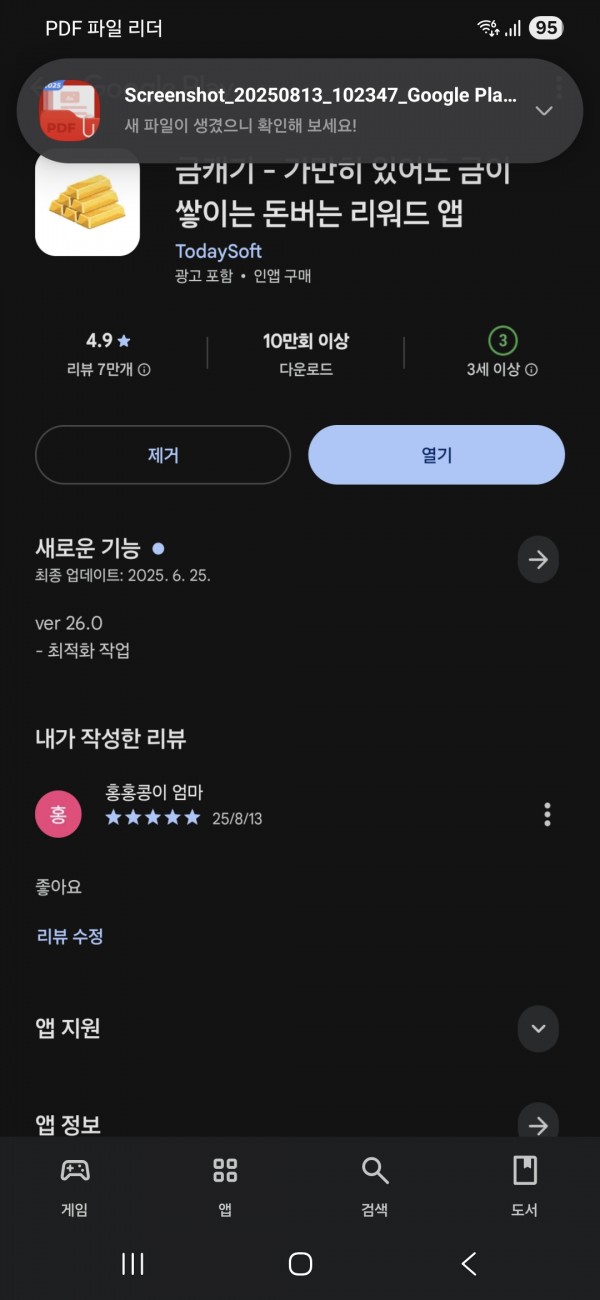Show review count info icon
The height and width of the screenshot is (1300, 600).
click(x=144, y=370)
